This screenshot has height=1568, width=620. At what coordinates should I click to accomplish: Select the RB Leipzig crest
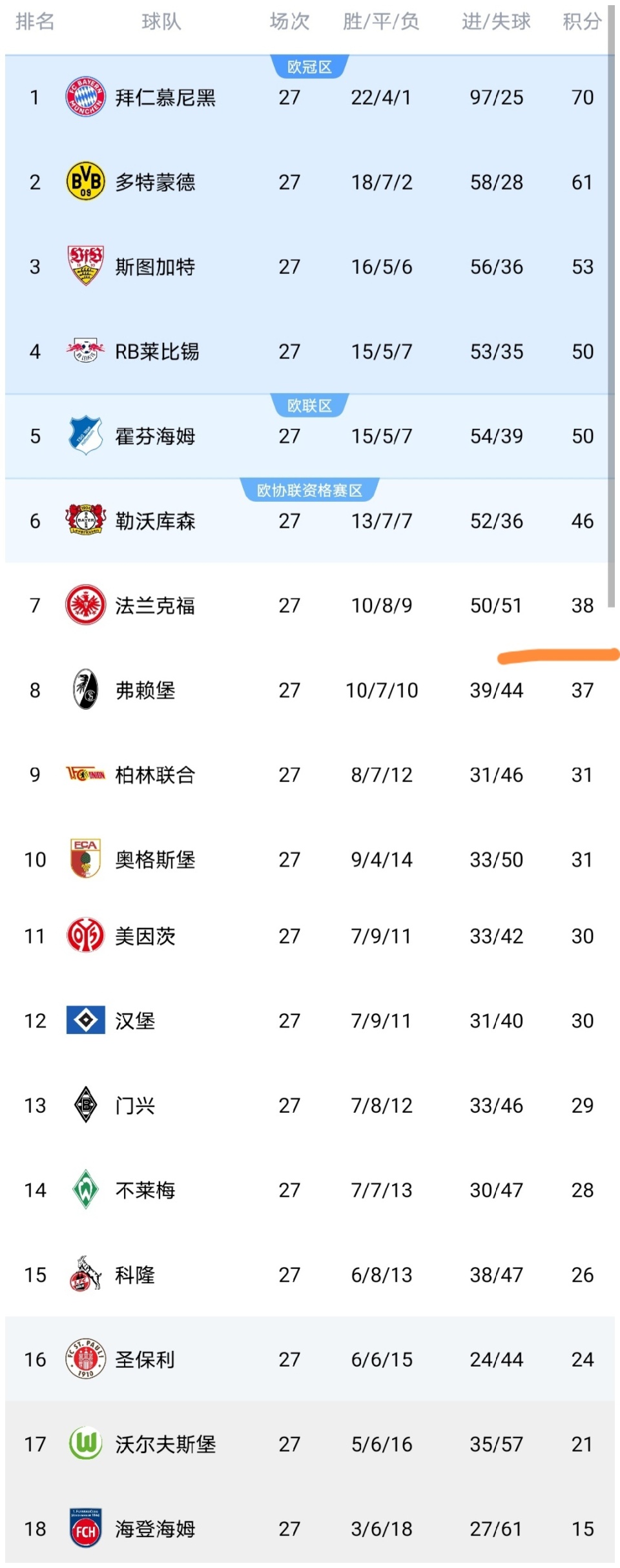[85, 351]
